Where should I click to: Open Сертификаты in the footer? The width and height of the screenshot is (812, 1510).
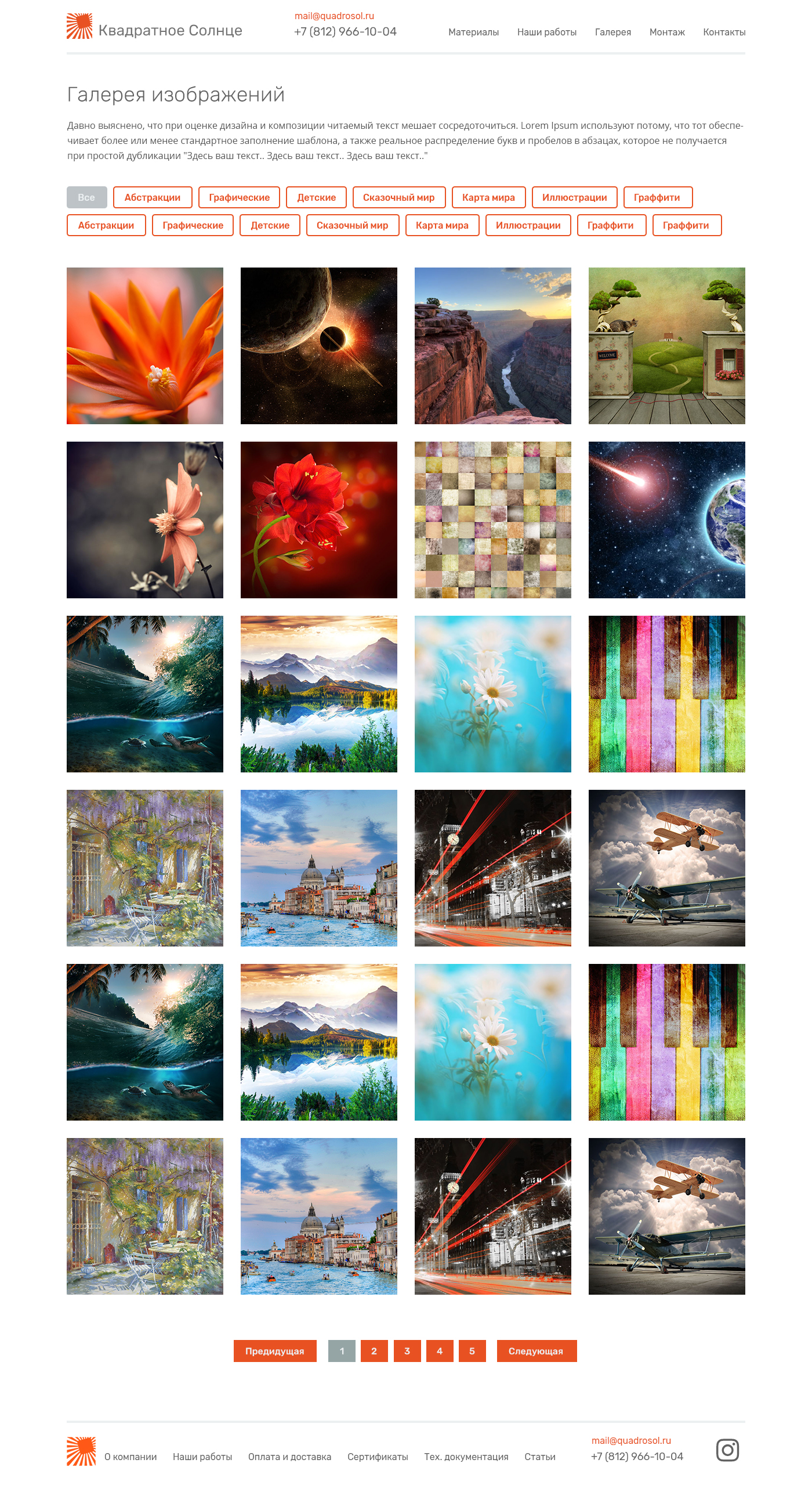[378, 1457]
